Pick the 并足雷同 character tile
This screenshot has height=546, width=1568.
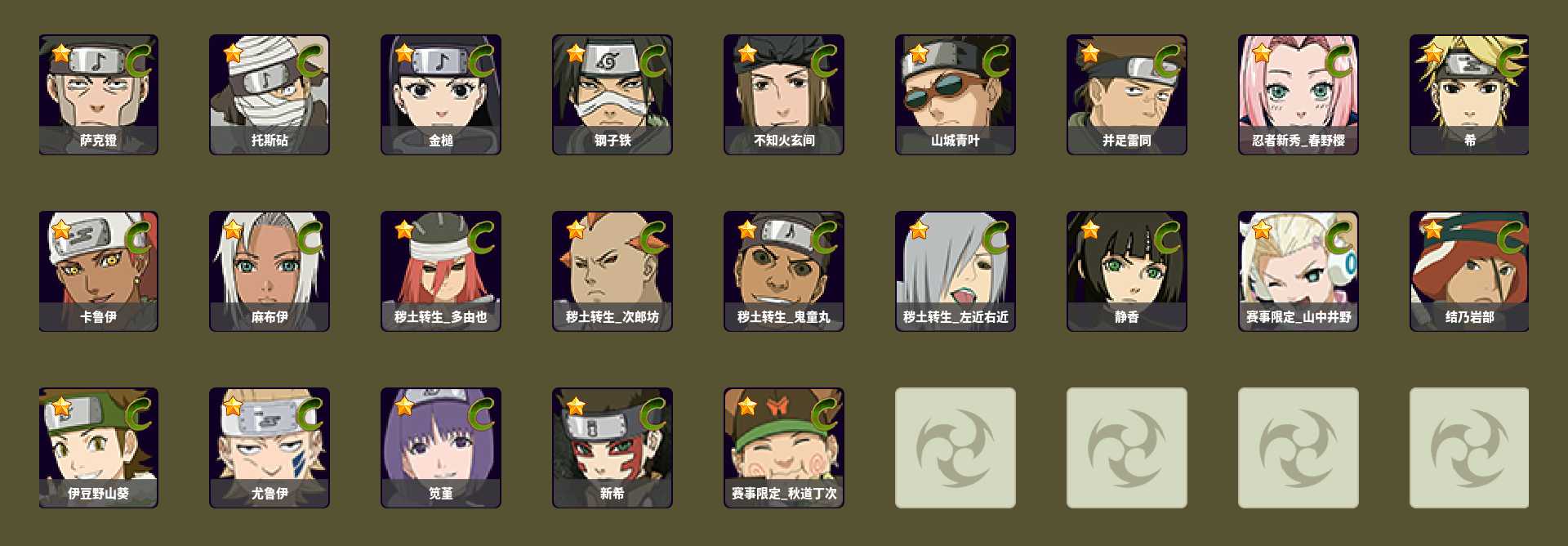point(1127,94)
